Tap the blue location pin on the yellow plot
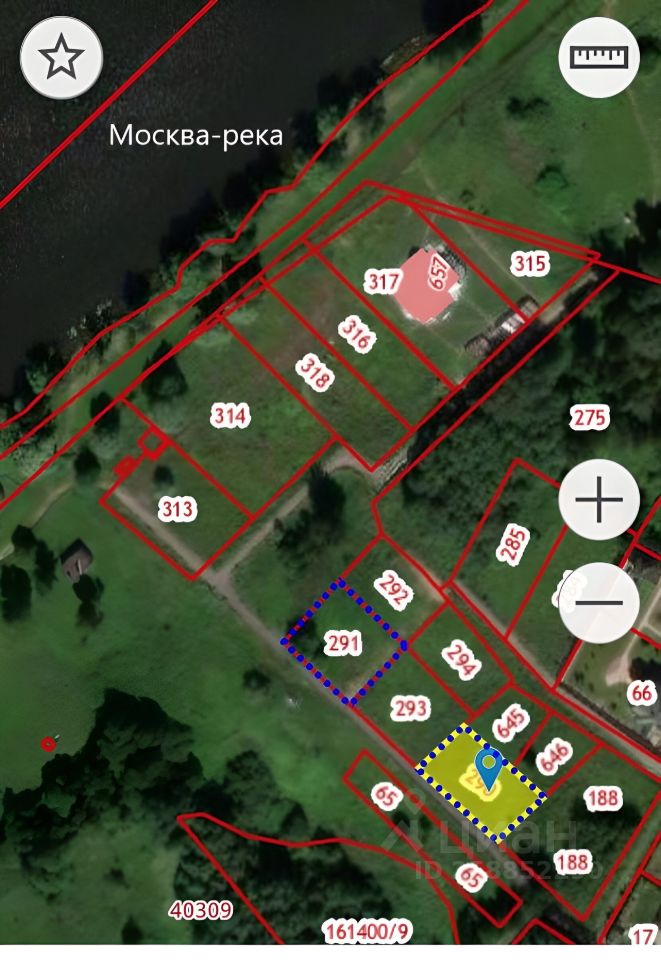 (x=488, y=767)
